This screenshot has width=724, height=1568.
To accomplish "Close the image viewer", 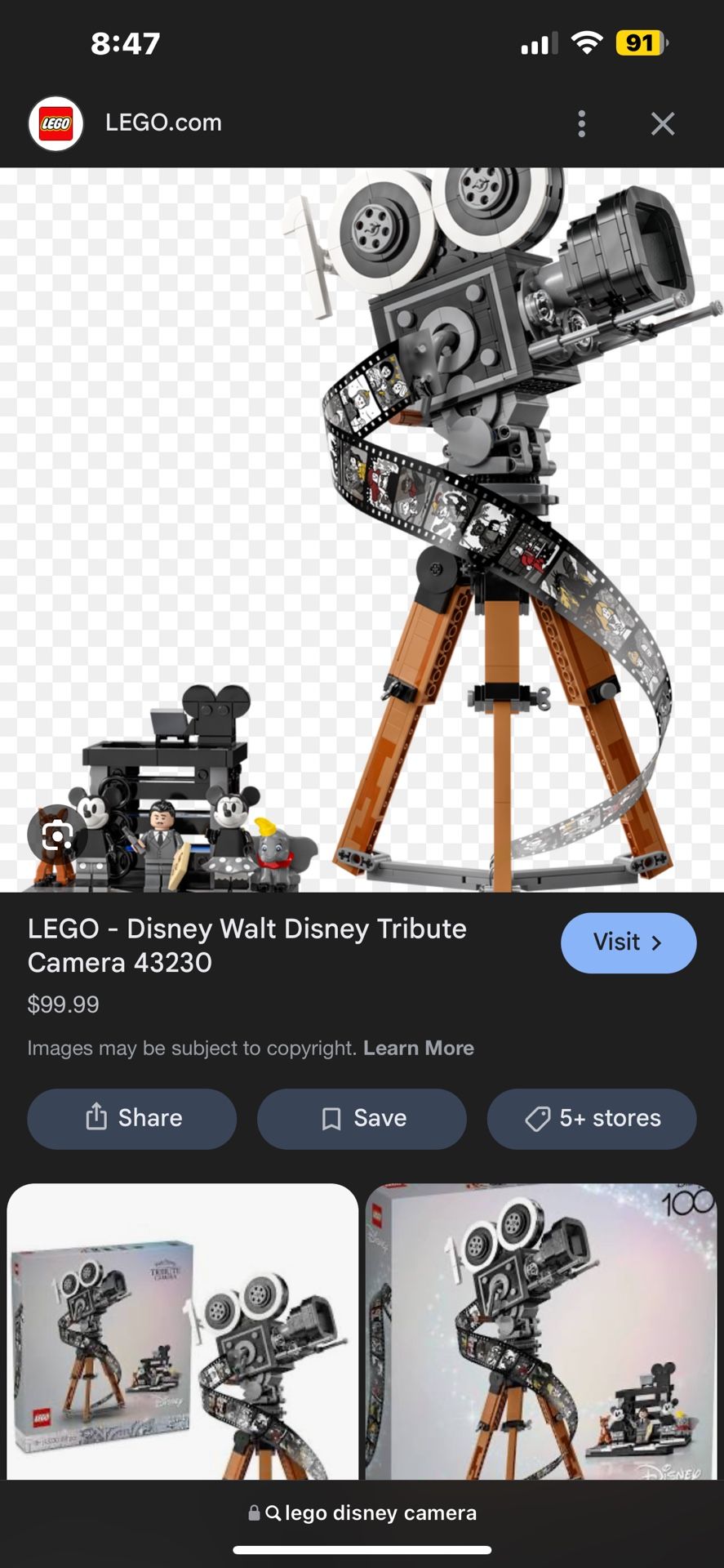I will [x=662, y=123].
